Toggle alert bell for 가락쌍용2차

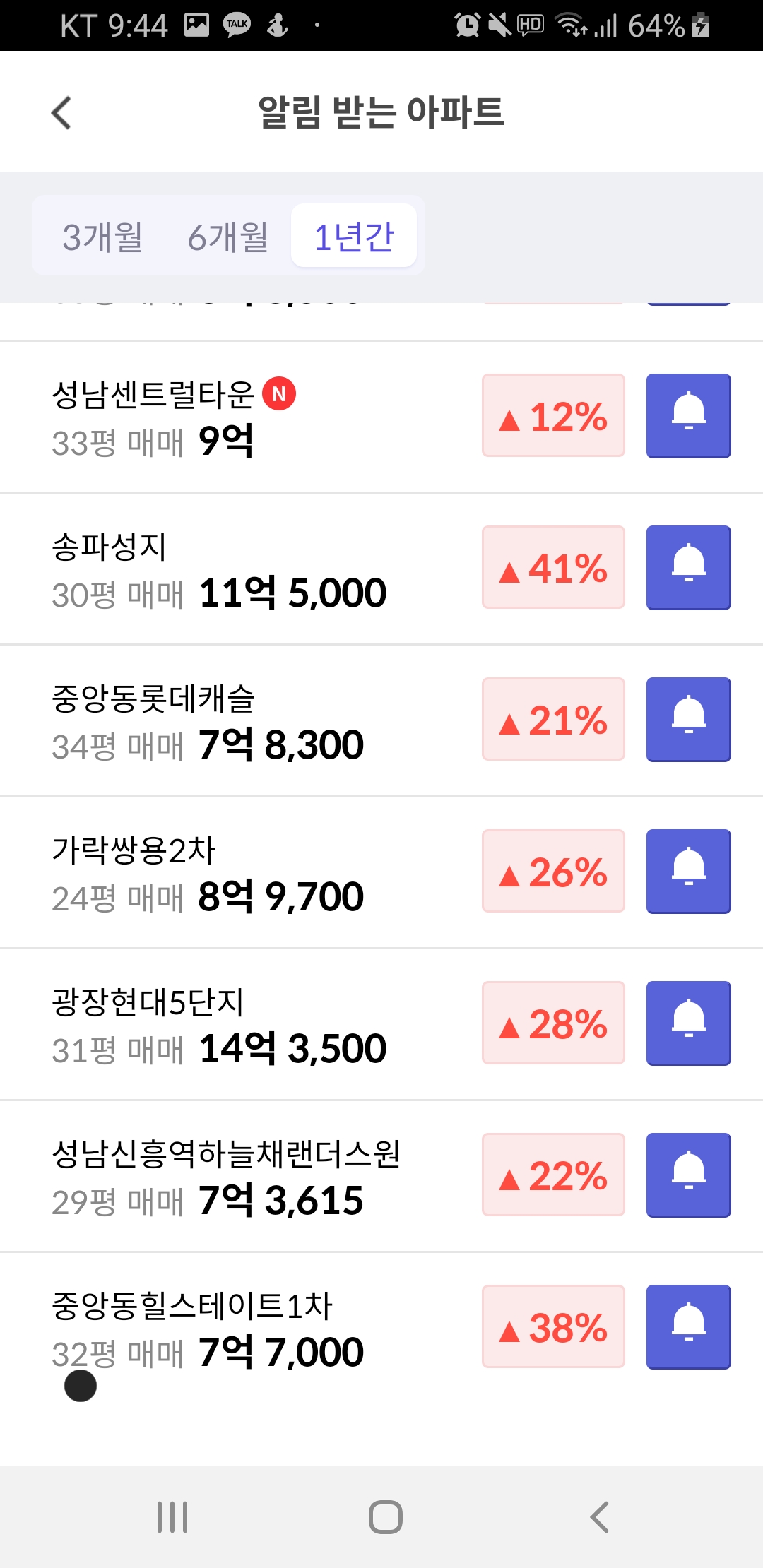[x=688, y=872]
